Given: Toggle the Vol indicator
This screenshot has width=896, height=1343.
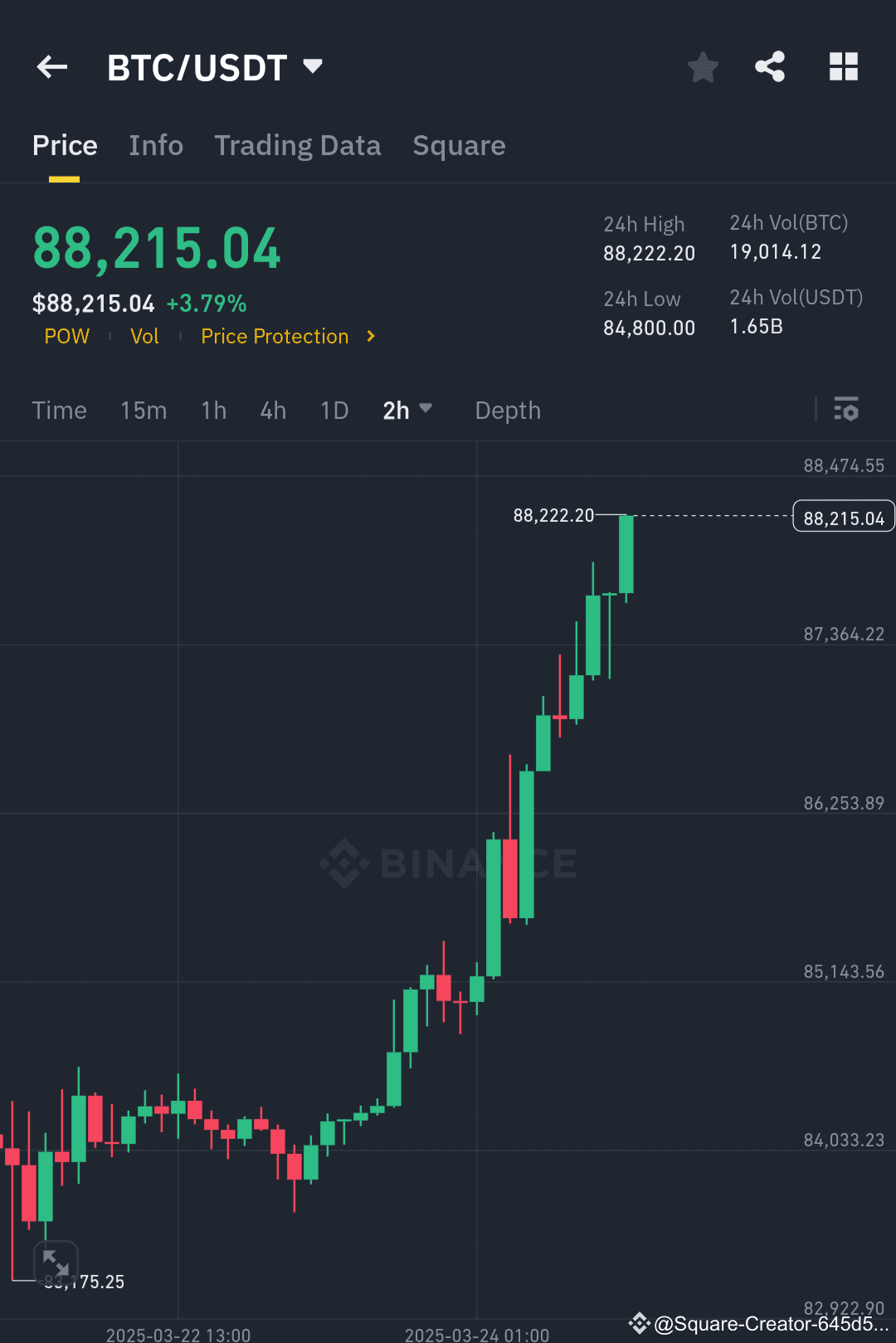Looking at the screenshot, I should tap(144, 336).
